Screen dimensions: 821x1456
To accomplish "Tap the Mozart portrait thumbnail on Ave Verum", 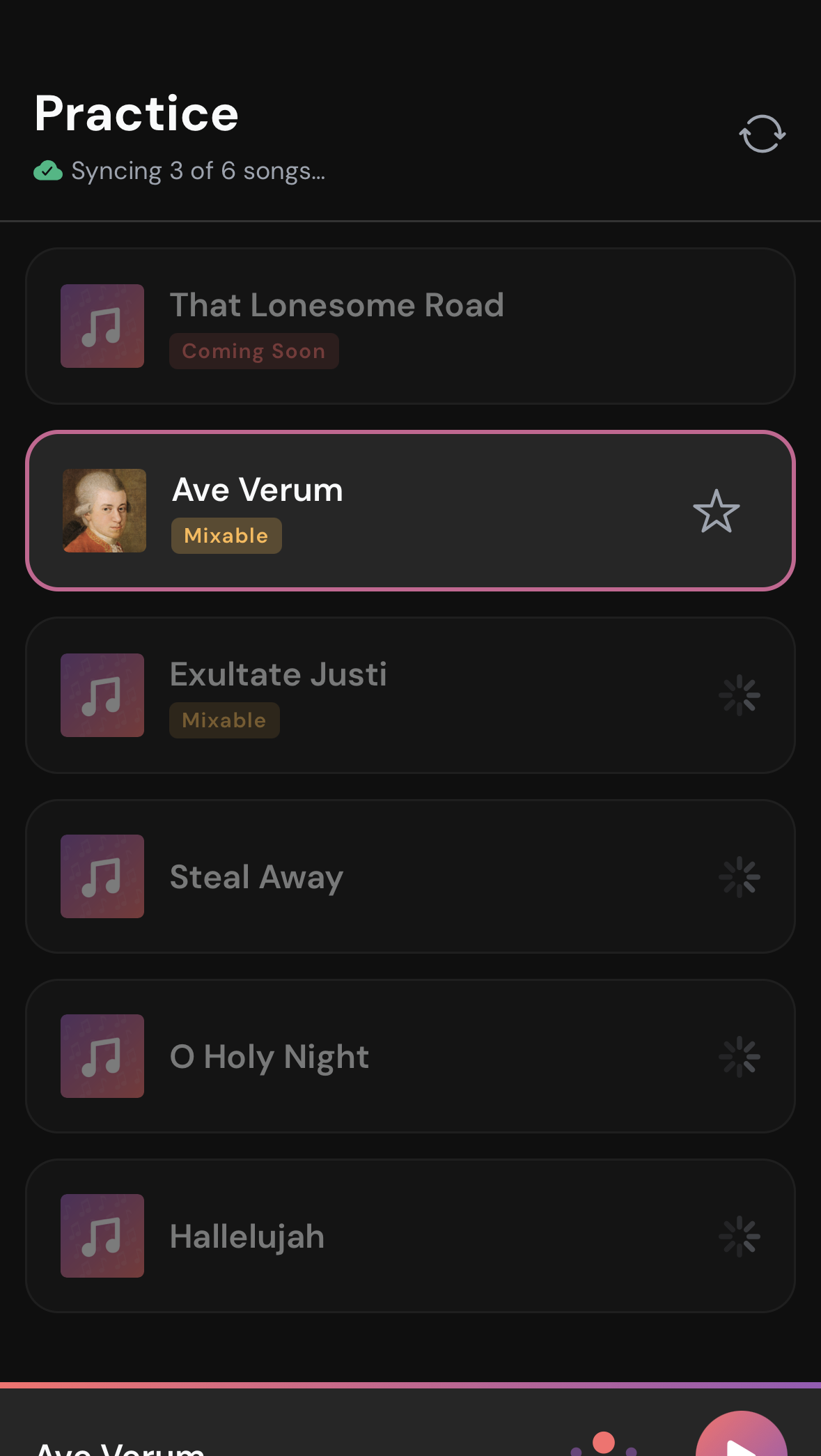I will pyautogui.click(x=104, y=511).
